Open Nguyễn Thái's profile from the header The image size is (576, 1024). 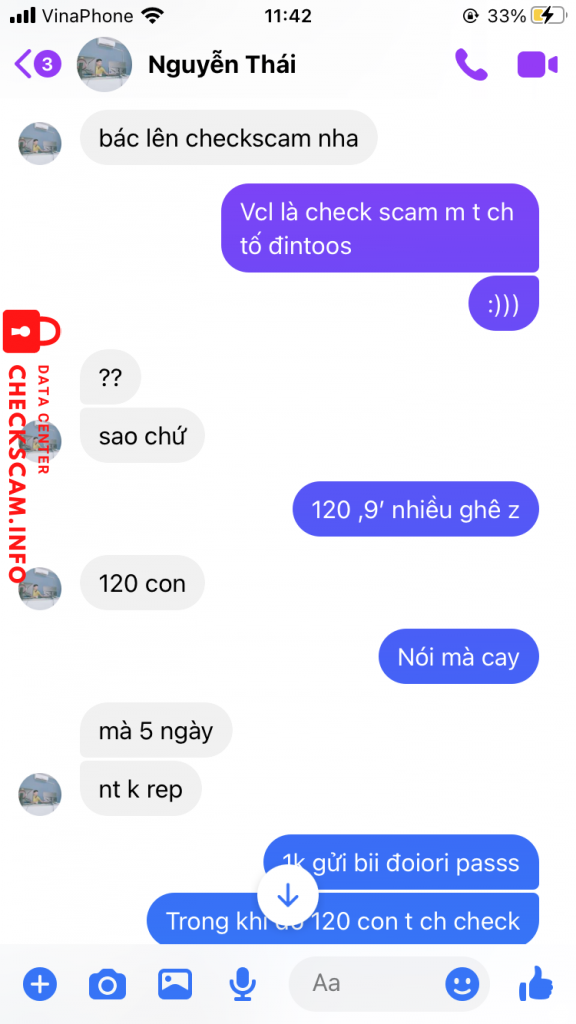(221, 65)
